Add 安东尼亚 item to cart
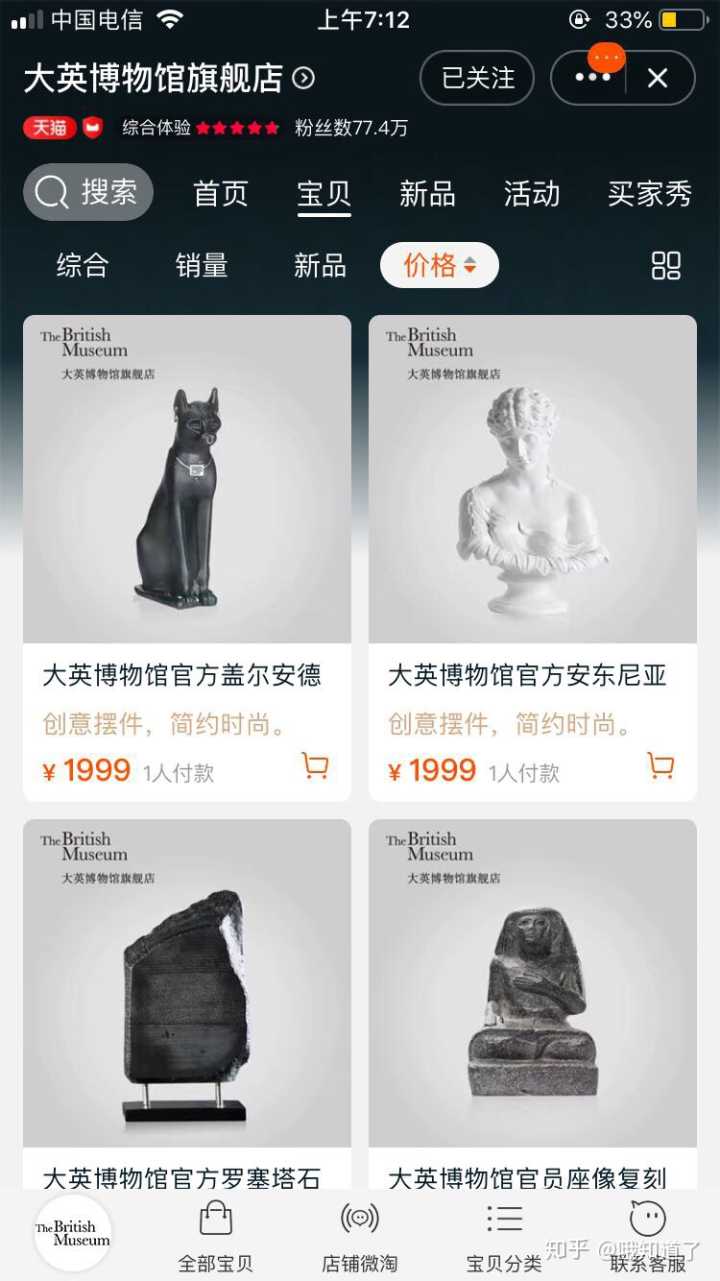This screenshot has height=1281, width=720. [x=660, y=766]
